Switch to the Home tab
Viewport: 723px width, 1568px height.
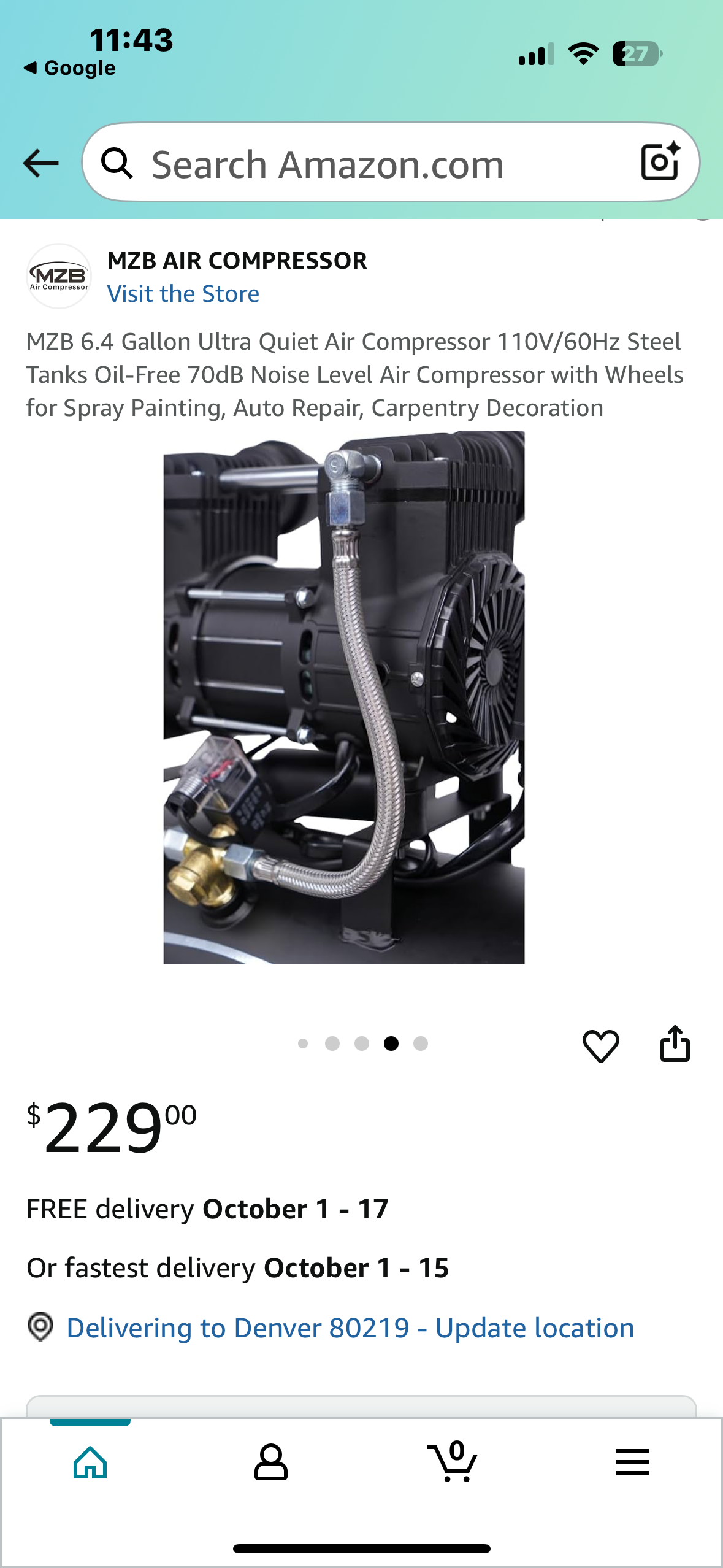[90, 1462]
